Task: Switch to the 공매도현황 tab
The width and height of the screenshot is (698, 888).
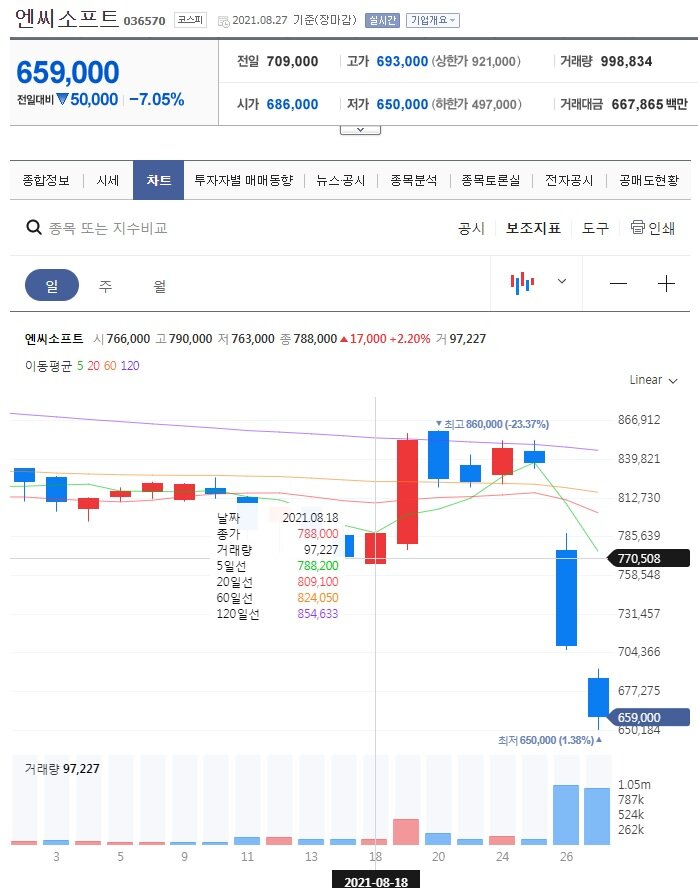Action: (x=649, y=180)
